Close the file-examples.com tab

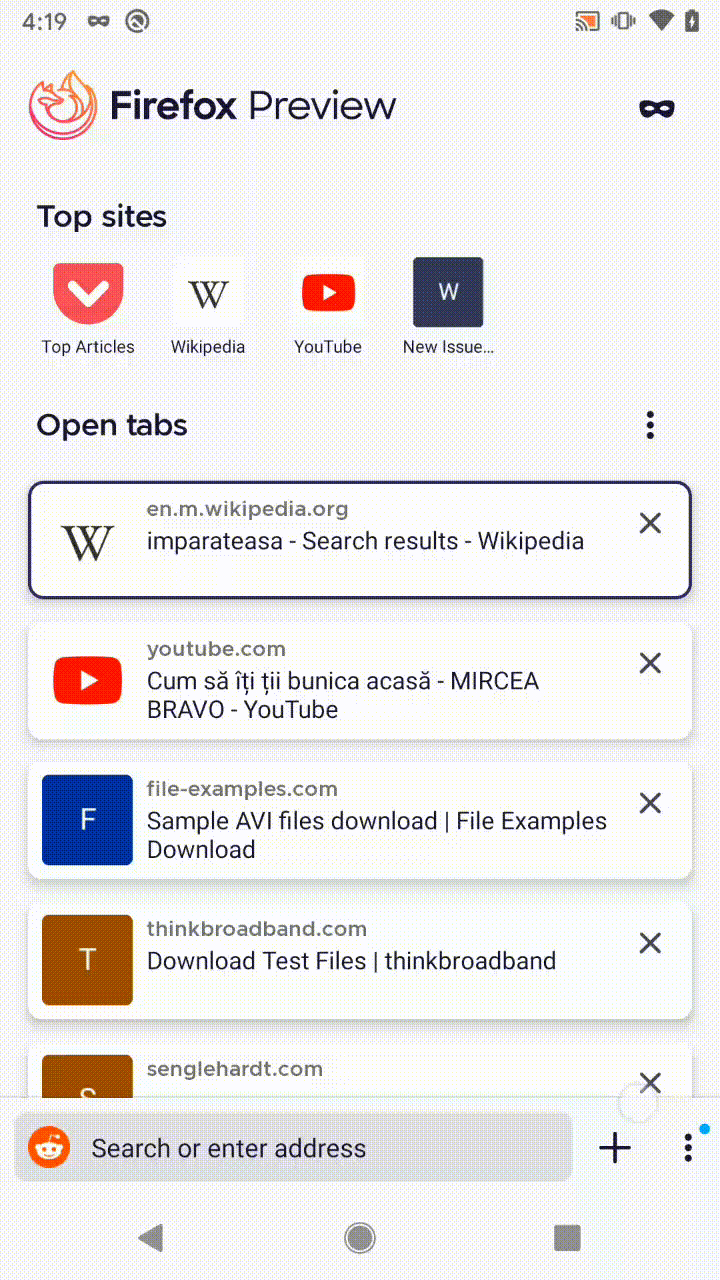[650, 803]
